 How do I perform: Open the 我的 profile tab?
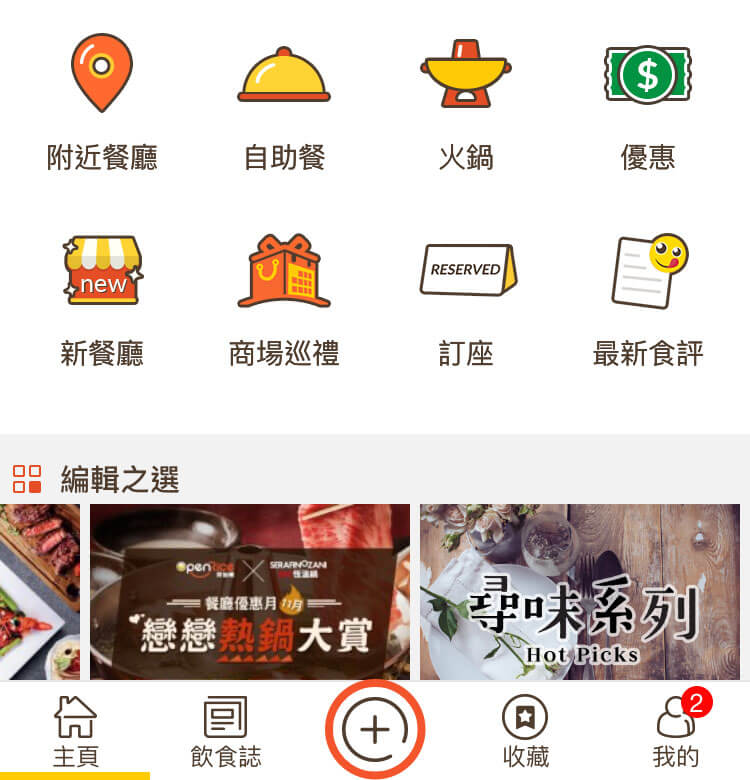click(675, 732)
